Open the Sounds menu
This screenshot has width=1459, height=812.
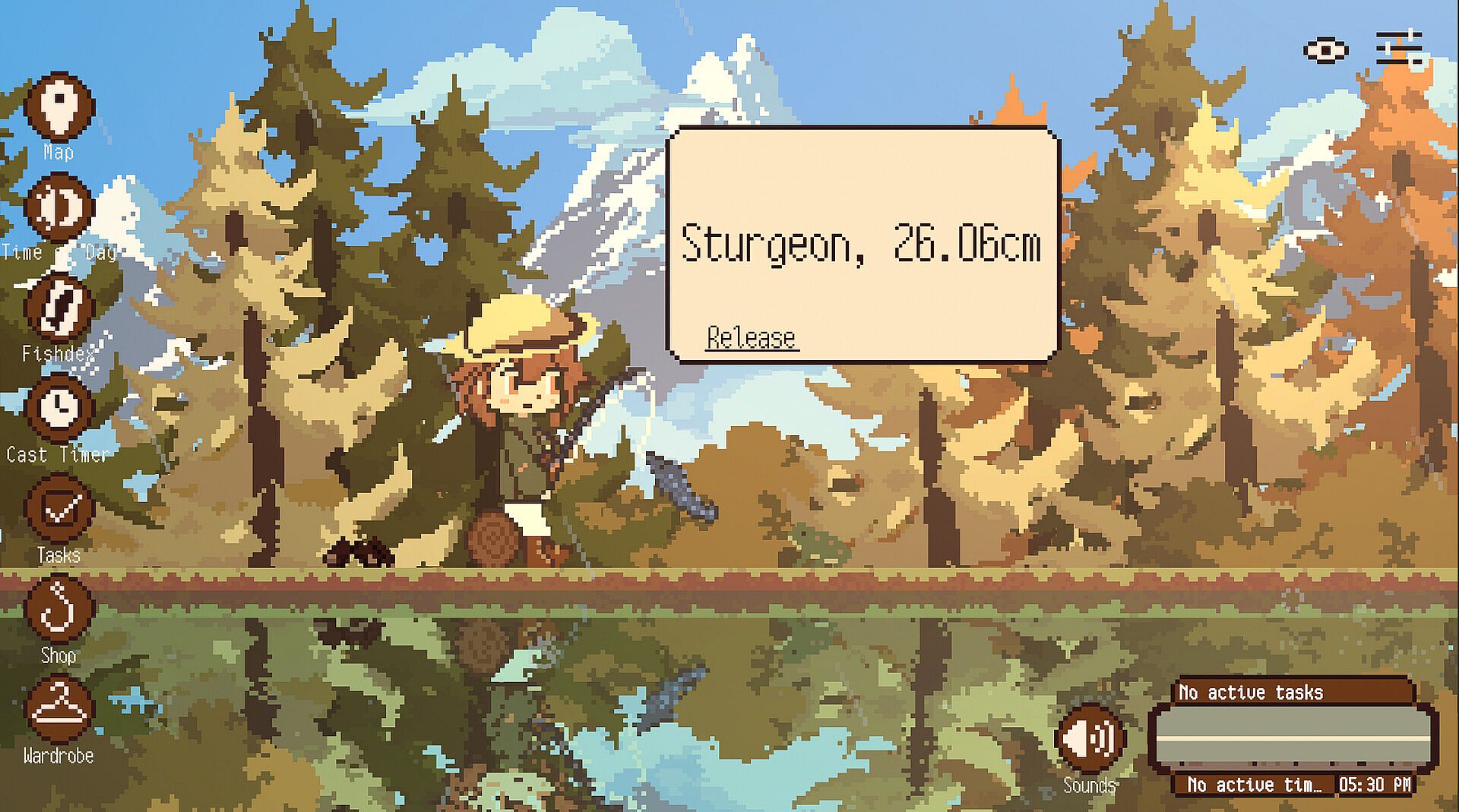tap(1089, 738)
